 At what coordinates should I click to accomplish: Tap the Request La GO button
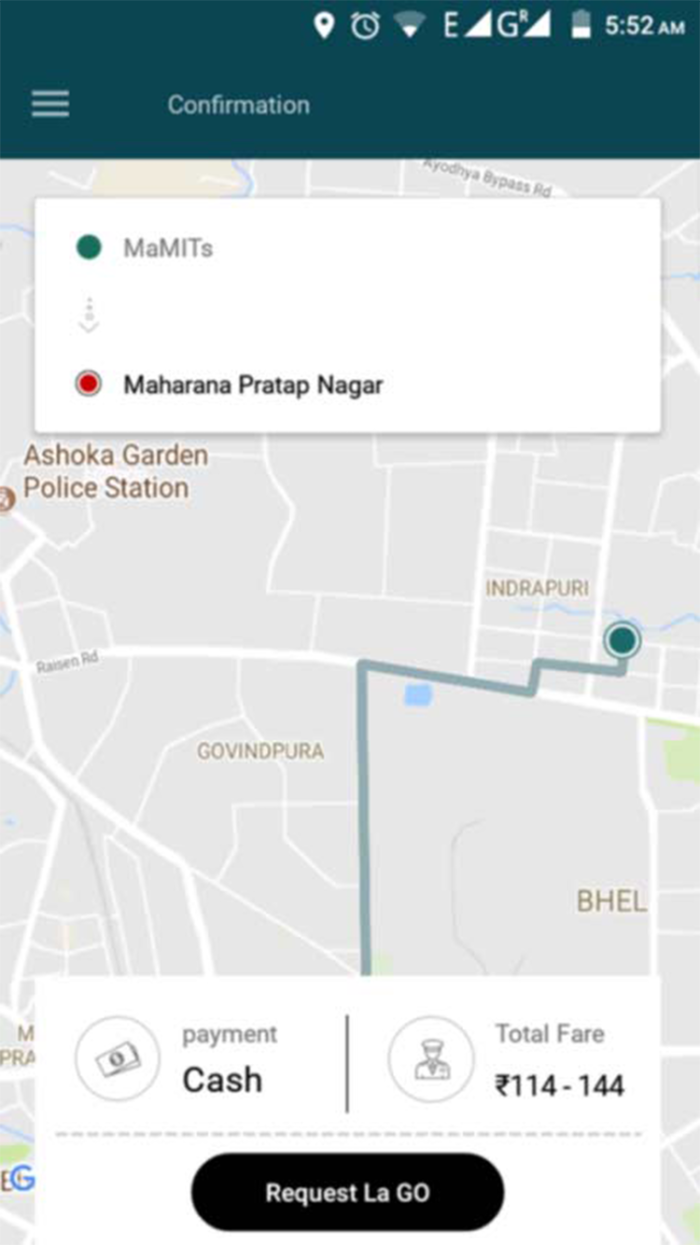tap(347, 1192)
